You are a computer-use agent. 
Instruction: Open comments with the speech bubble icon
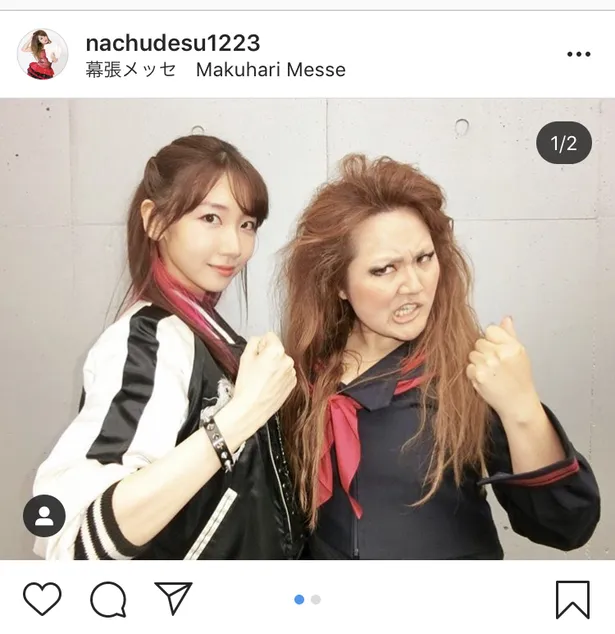(x=107, y=598)
